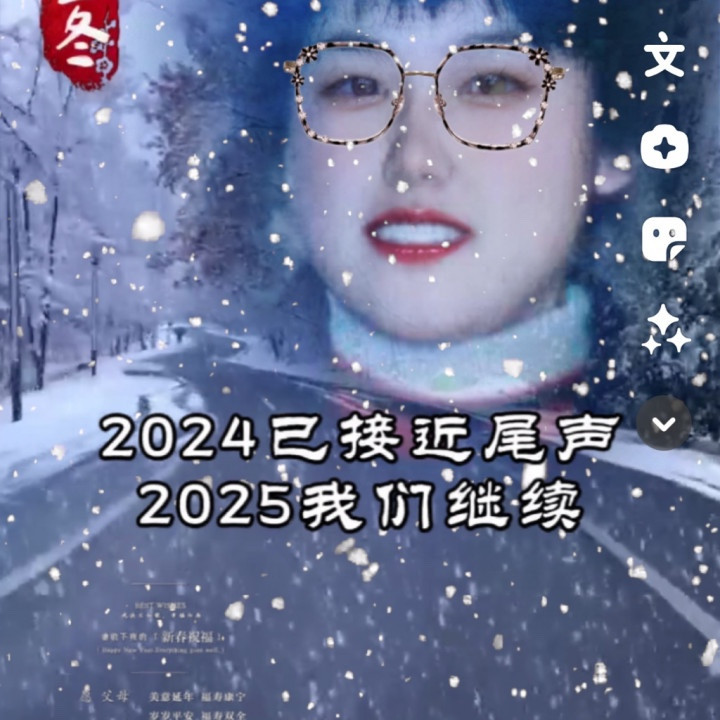
Task: Expand more editing tools with the down chevron
Action: tap(664, 422)
